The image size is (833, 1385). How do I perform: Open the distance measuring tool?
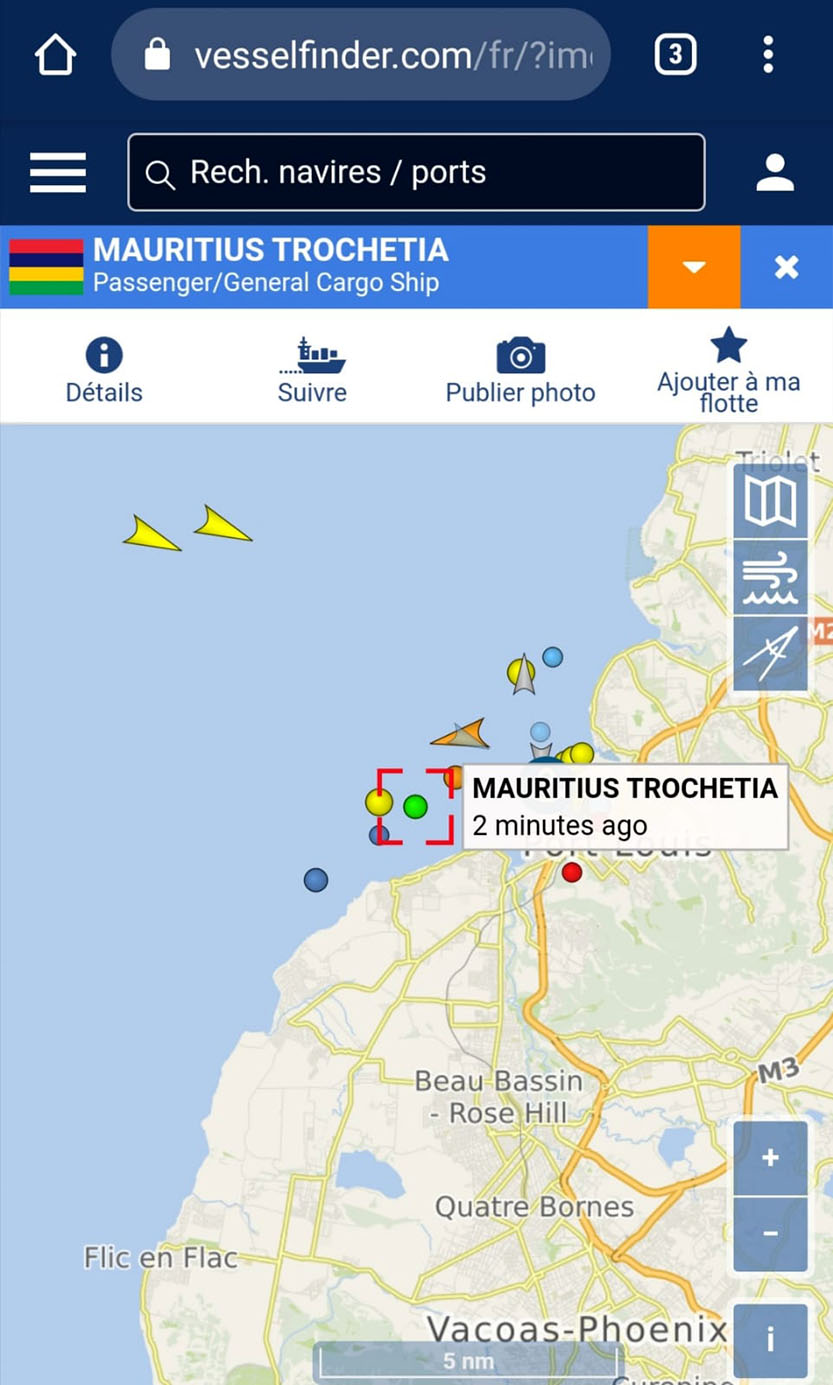tap(770, 653)
